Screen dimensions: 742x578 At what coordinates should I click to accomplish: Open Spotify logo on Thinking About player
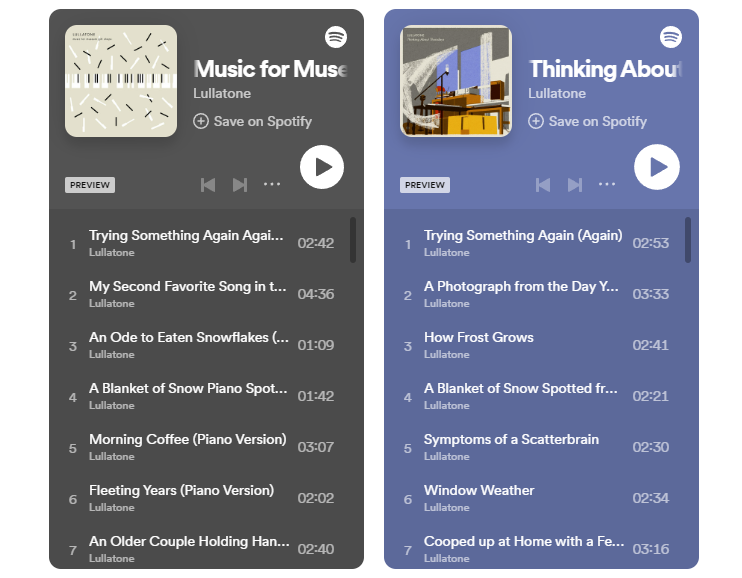pyautogui.click(x=671, y=37)
